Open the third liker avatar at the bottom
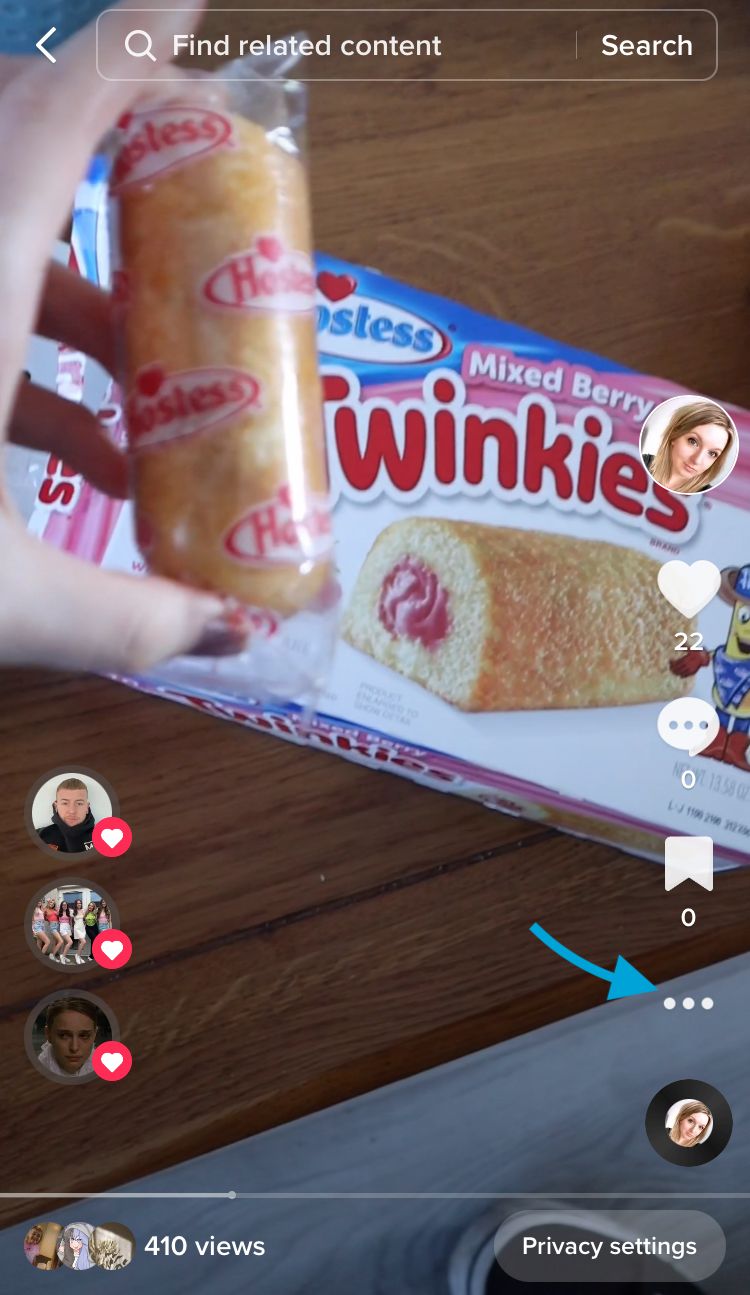Screen dimensions: 750x1295 tap(72, 1037)
